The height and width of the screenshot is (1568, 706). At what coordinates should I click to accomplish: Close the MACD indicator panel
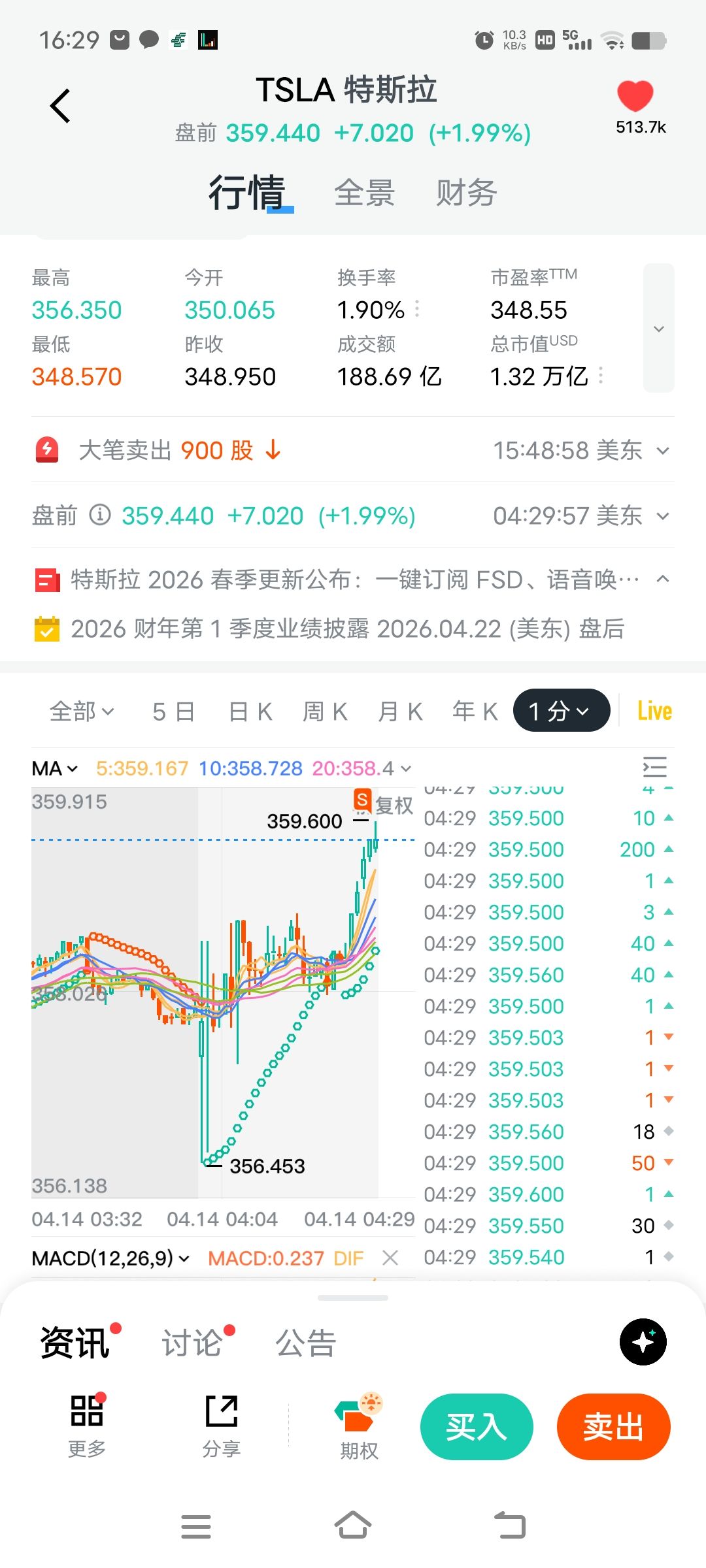[x=390, y=1258]
